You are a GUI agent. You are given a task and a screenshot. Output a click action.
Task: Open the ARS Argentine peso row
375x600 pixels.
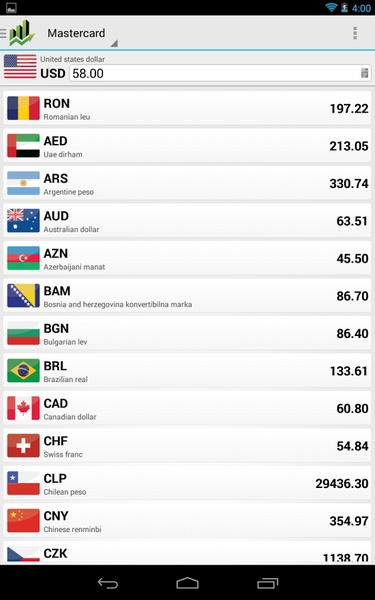point(187,183)
